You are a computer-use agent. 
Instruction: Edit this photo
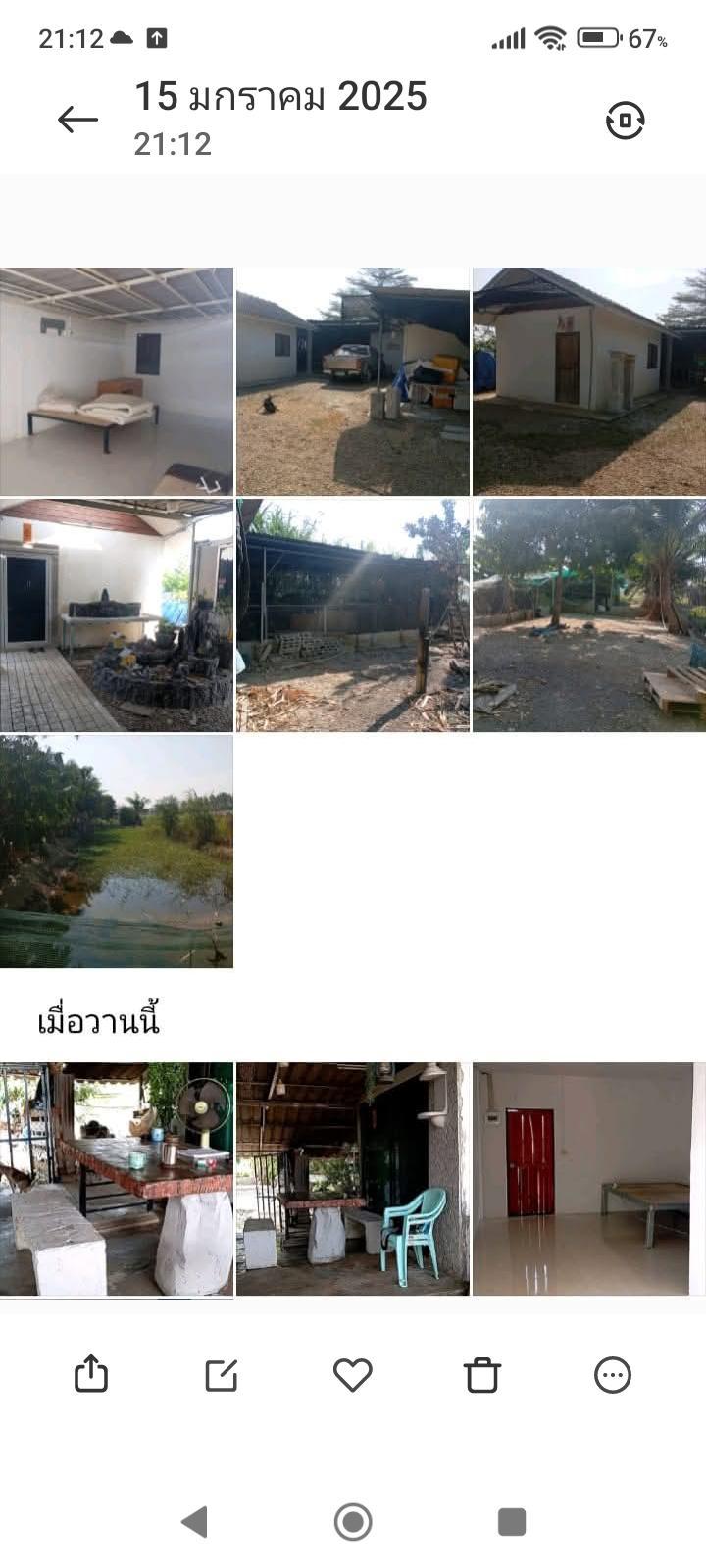click(222, 1375)
